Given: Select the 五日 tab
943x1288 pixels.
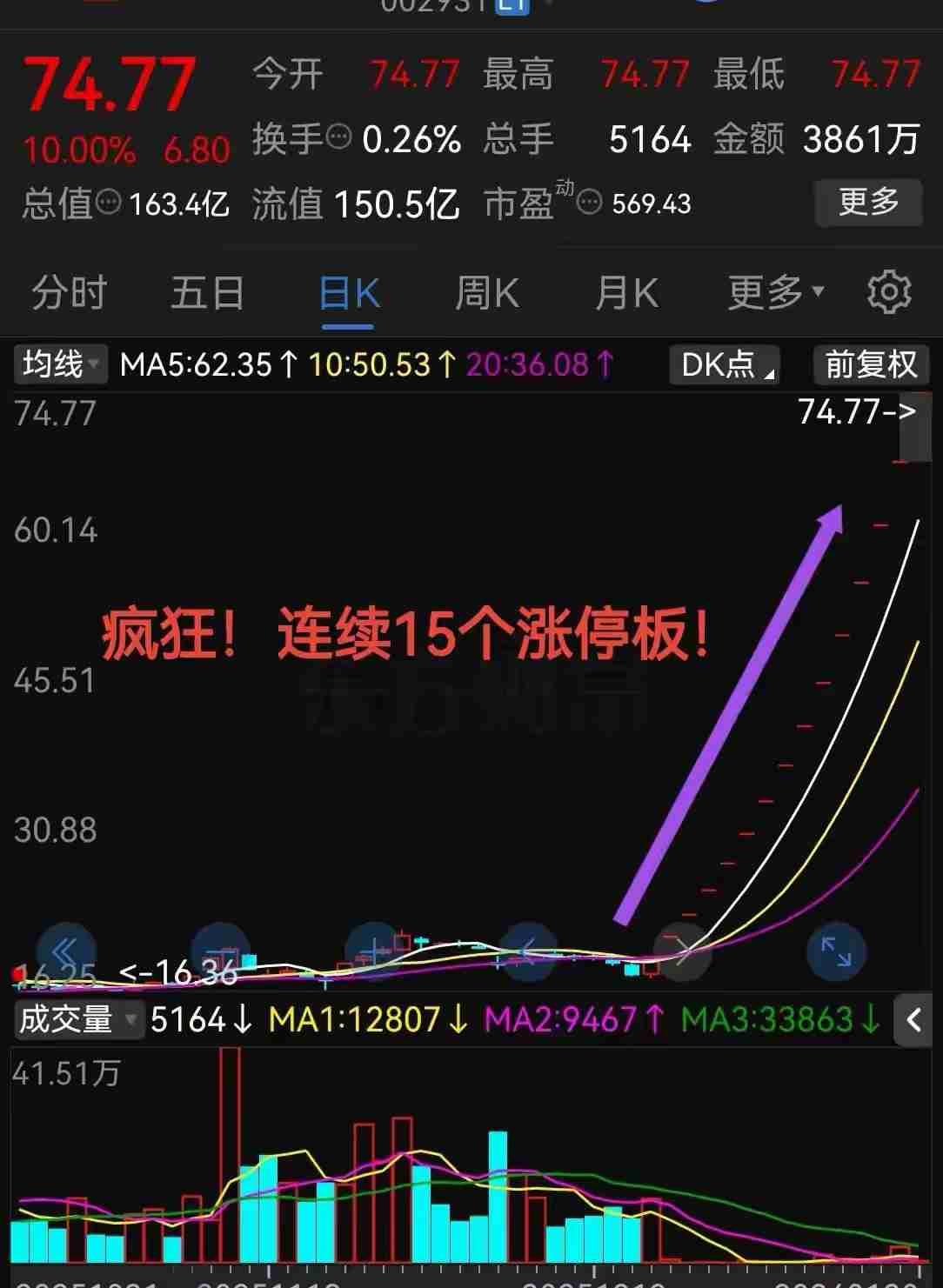Looking at the screenshot, I should click(x=206, y=293).
